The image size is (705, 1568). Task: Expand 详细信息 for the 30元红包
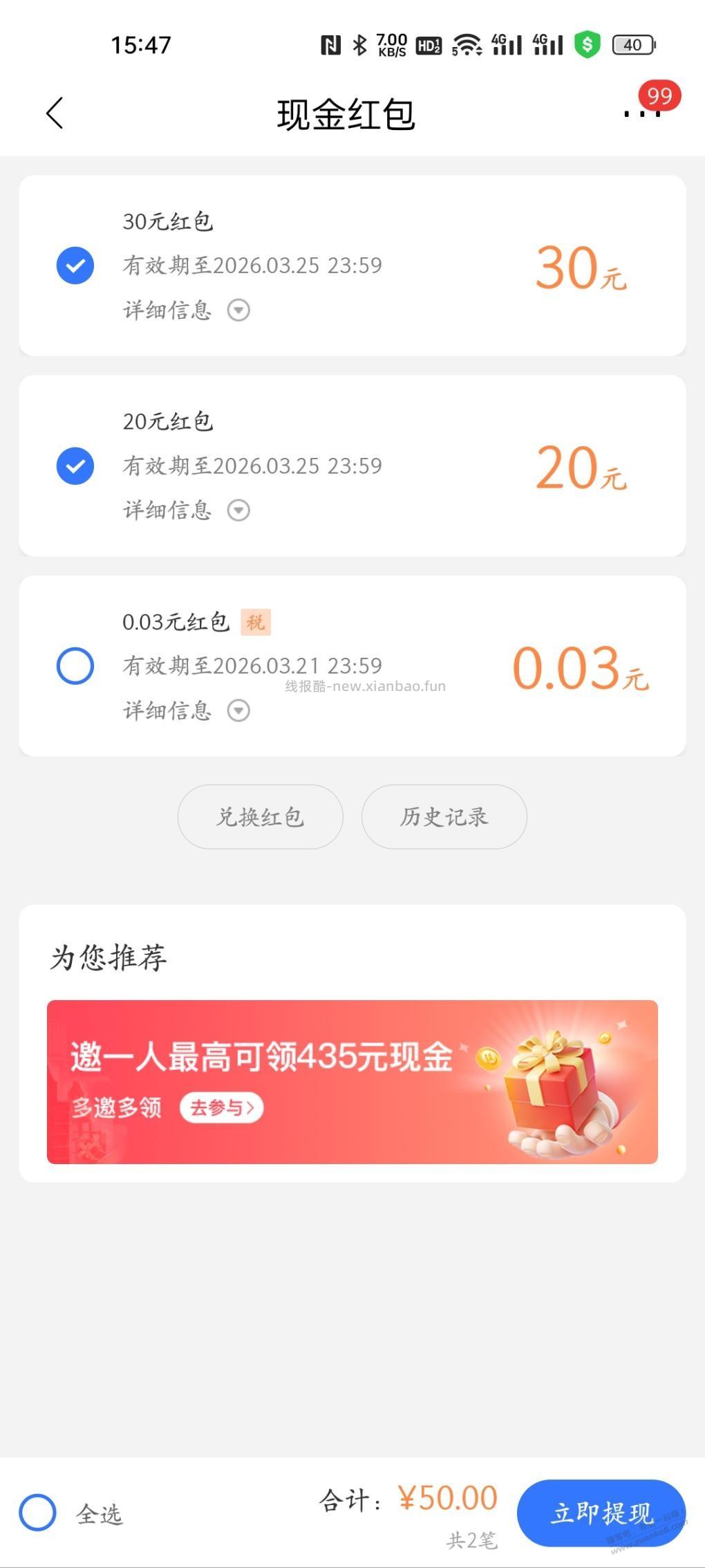(238, 311)
